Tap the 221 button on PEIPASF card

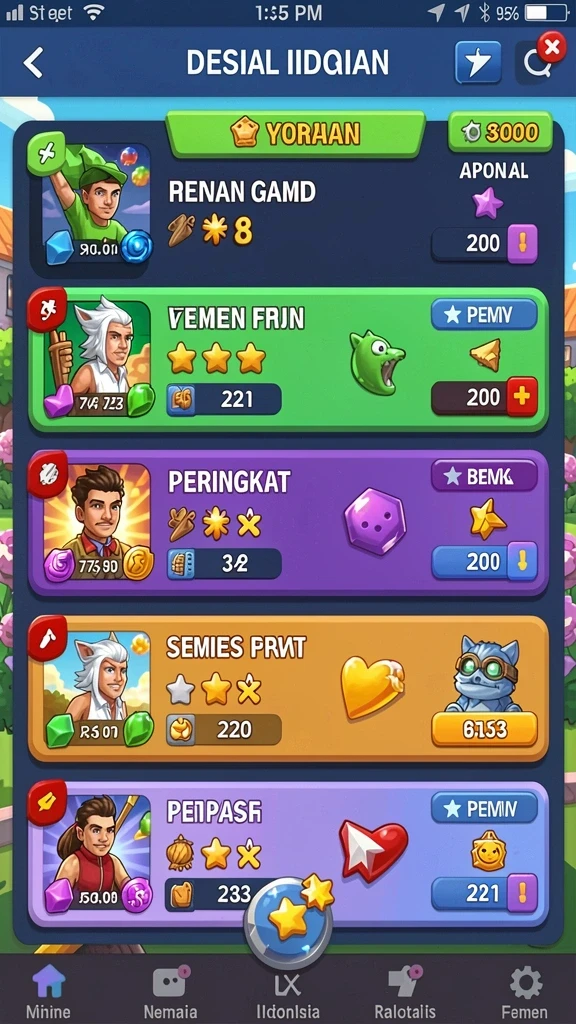[x=484, y=893]
